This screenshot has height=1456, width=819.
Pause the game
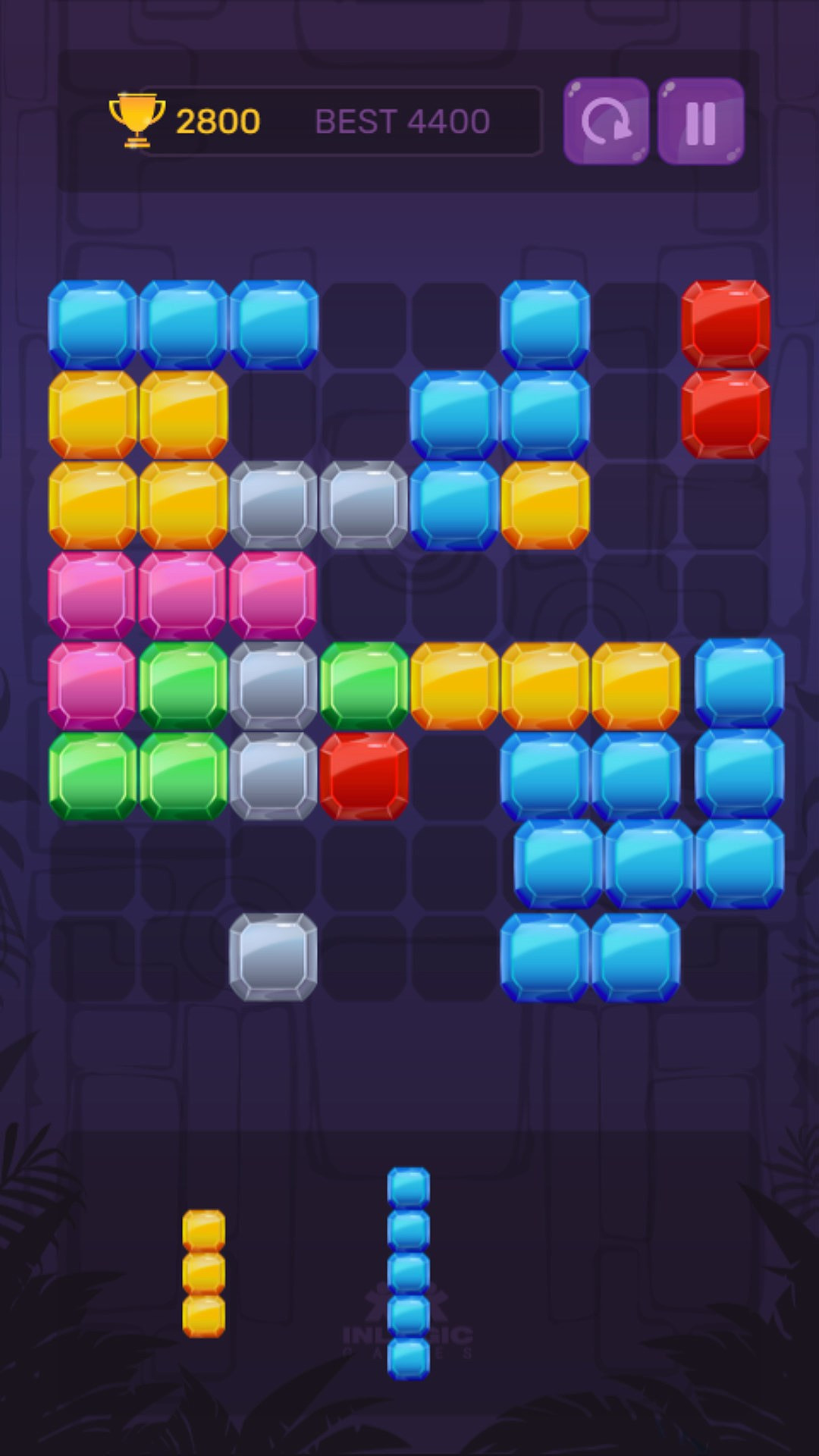(701, 121)
